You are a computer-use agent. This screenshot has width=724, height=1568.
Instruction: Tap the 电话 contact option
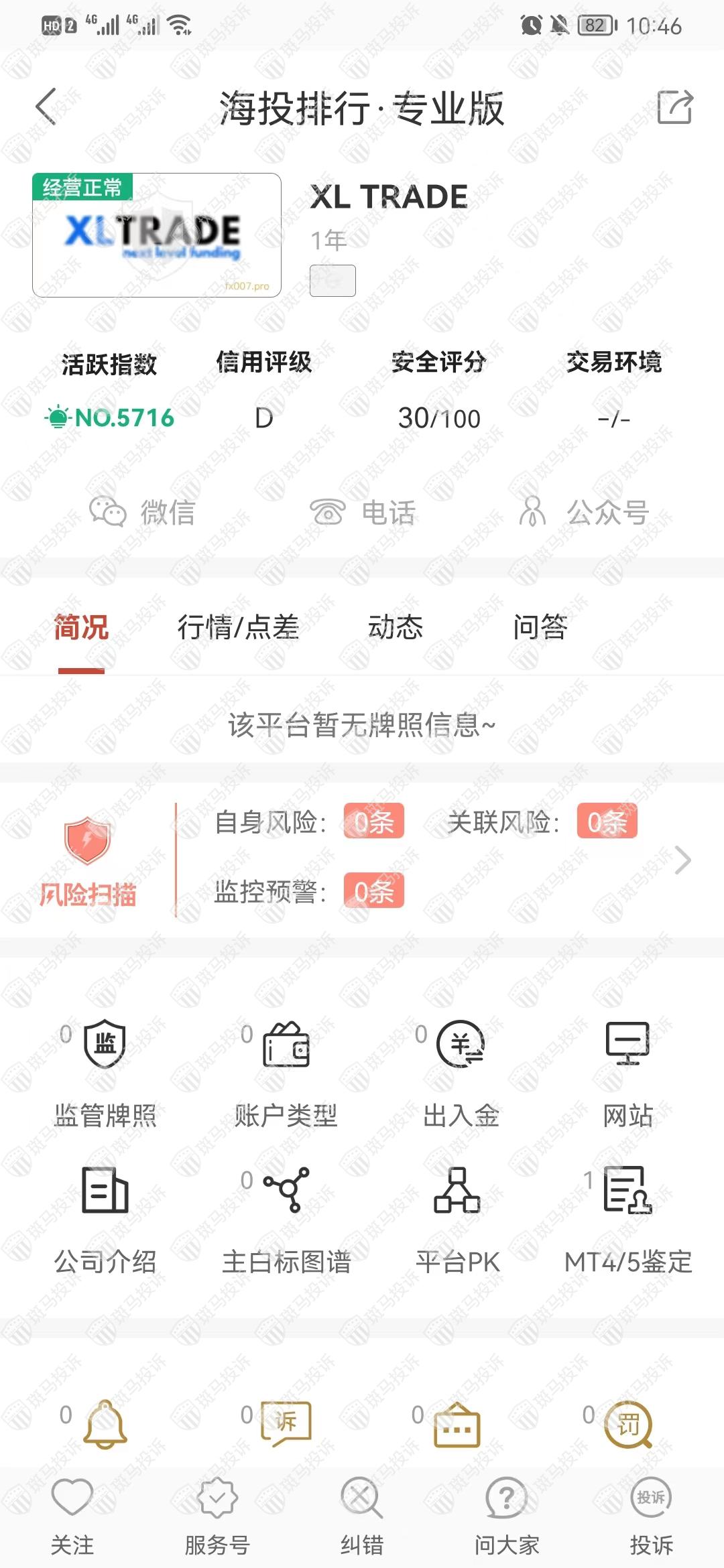(363, 513)
